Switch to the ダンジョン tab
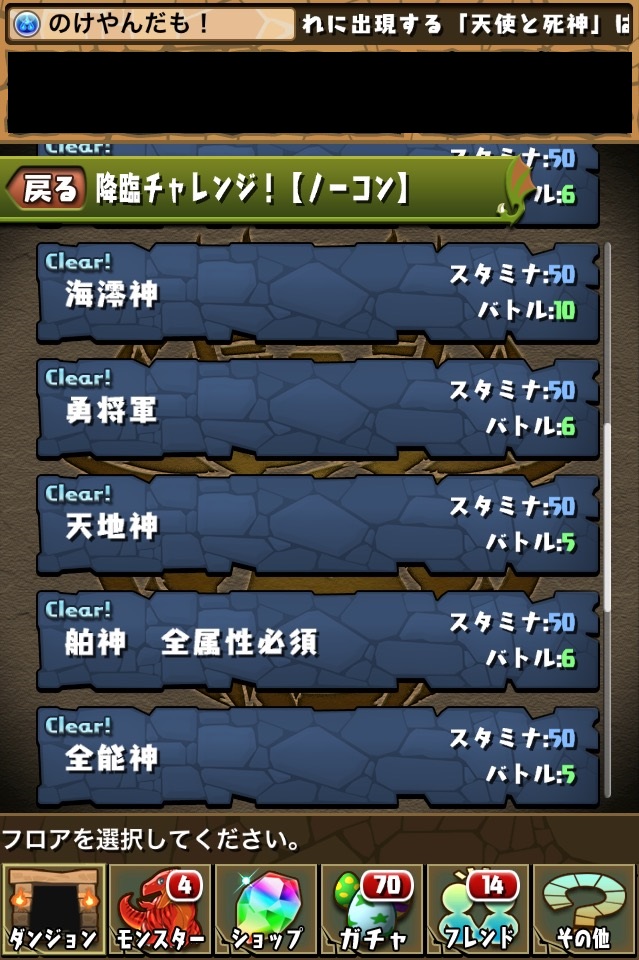This screenshot has height=960, width=639. (53, 910)
